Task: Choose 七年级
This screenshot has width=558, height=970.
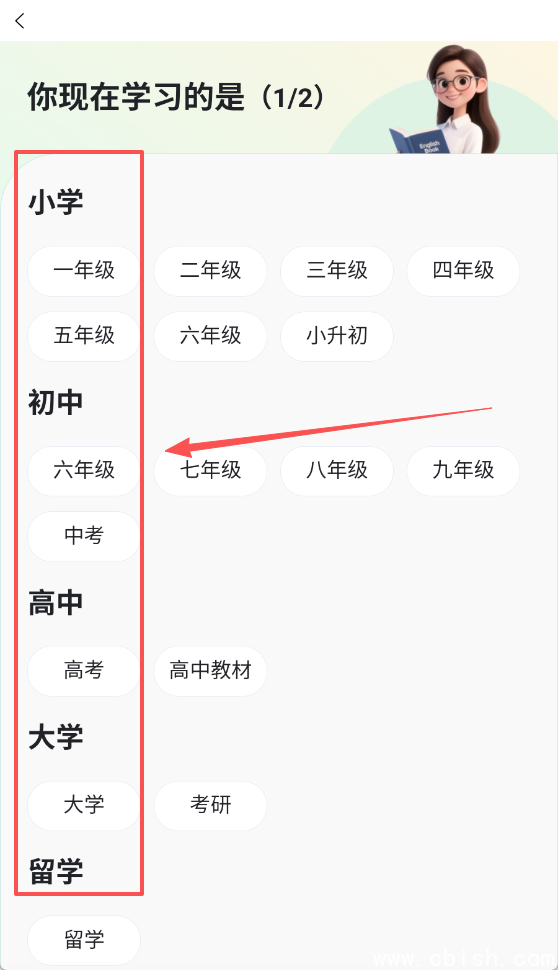Action: [x=210, y=471]
